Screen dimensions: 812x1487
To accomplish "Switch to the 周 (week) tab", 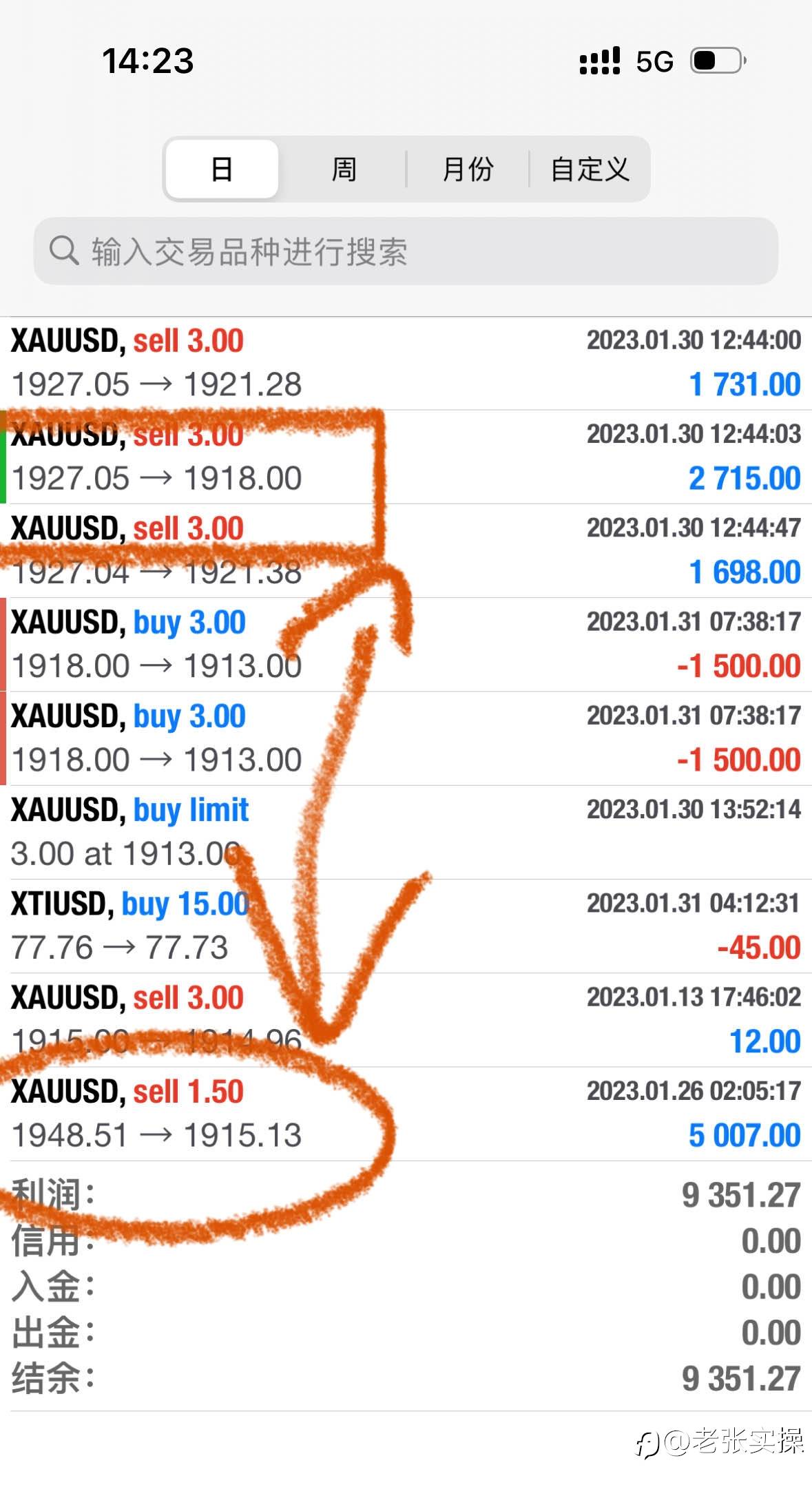I will tap(344, 169).
